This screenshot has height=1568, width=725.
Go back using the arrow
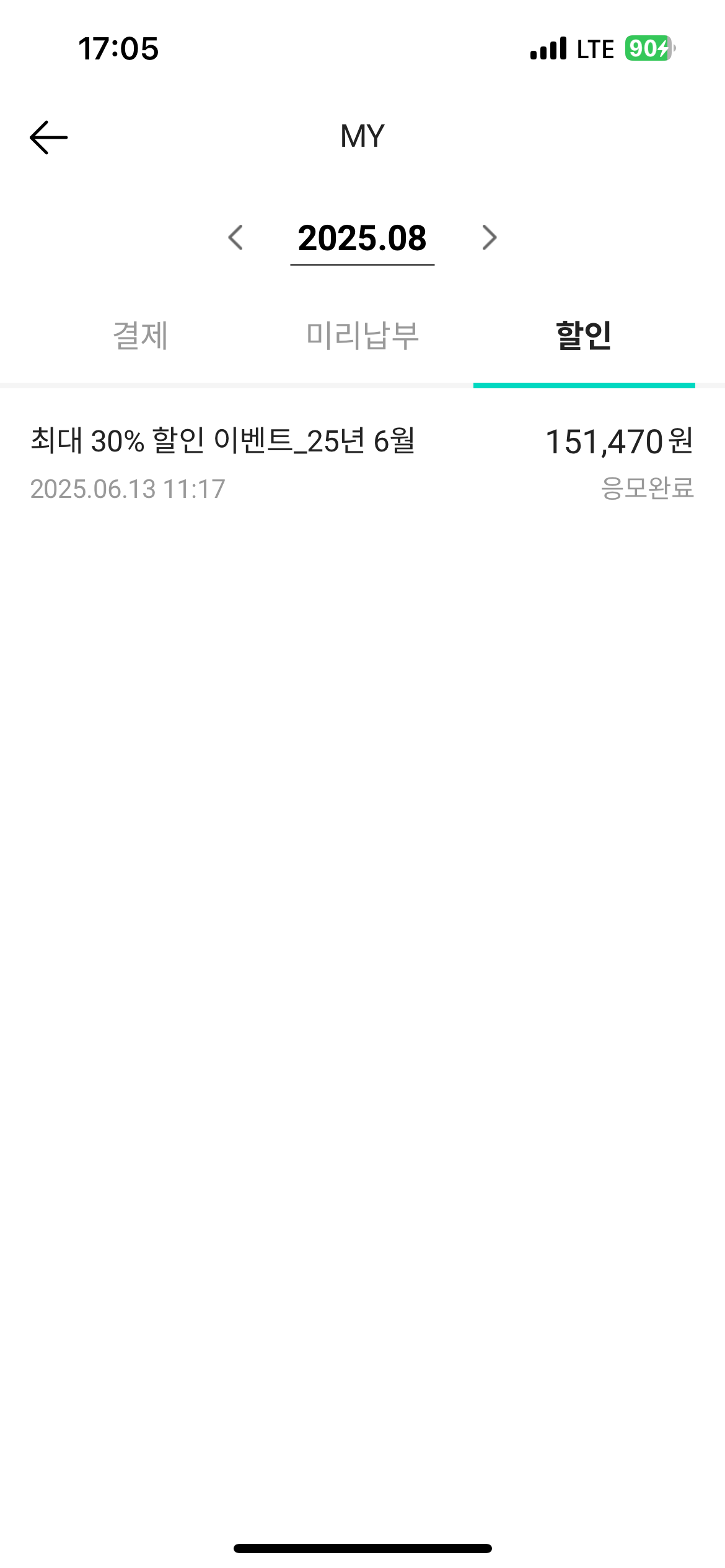coord(48,137)
